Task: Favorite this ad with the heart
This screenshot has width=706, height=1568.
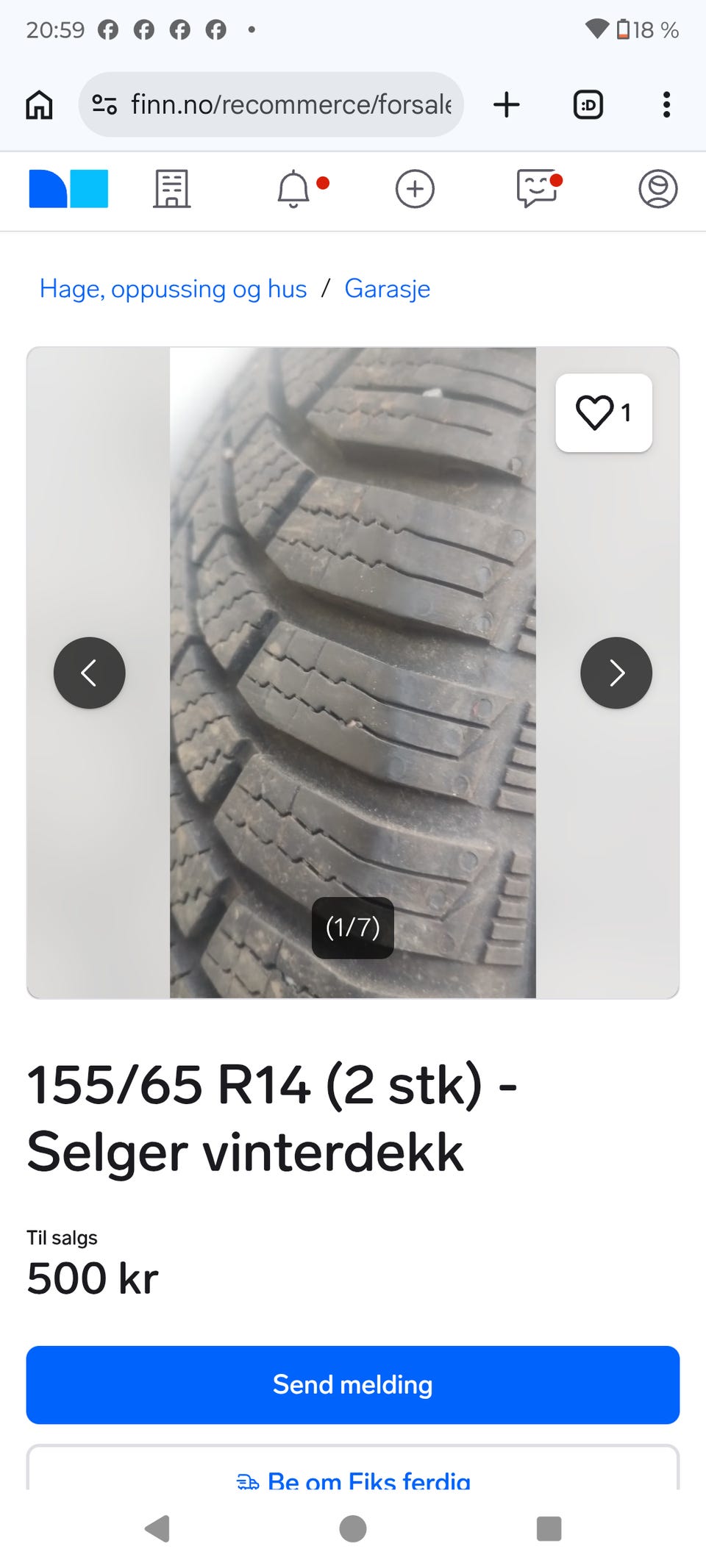Action: (x=604, y=412)
